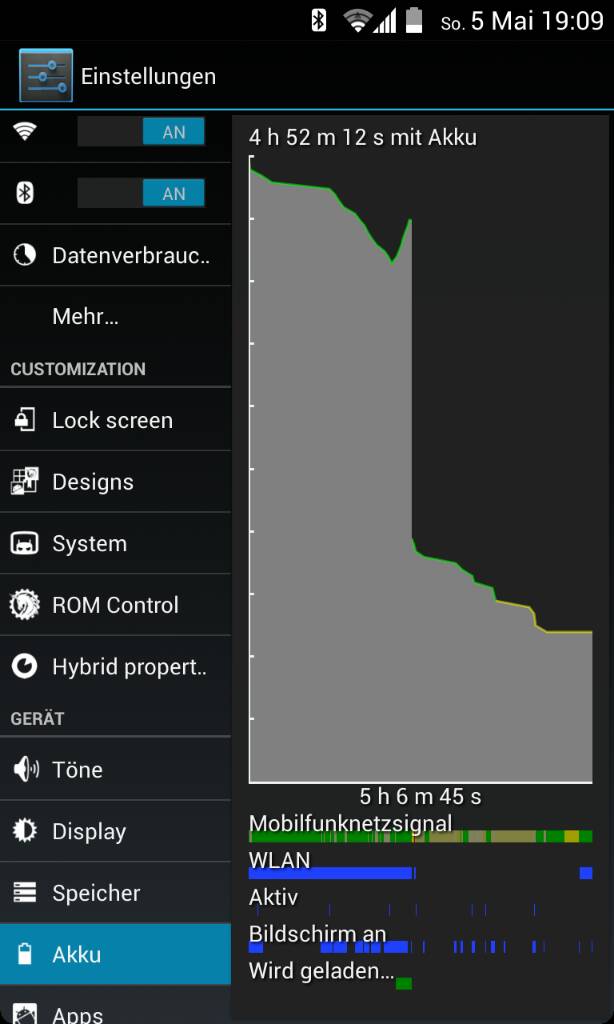Select the Akku settings entry

click(x=115, y=954)
